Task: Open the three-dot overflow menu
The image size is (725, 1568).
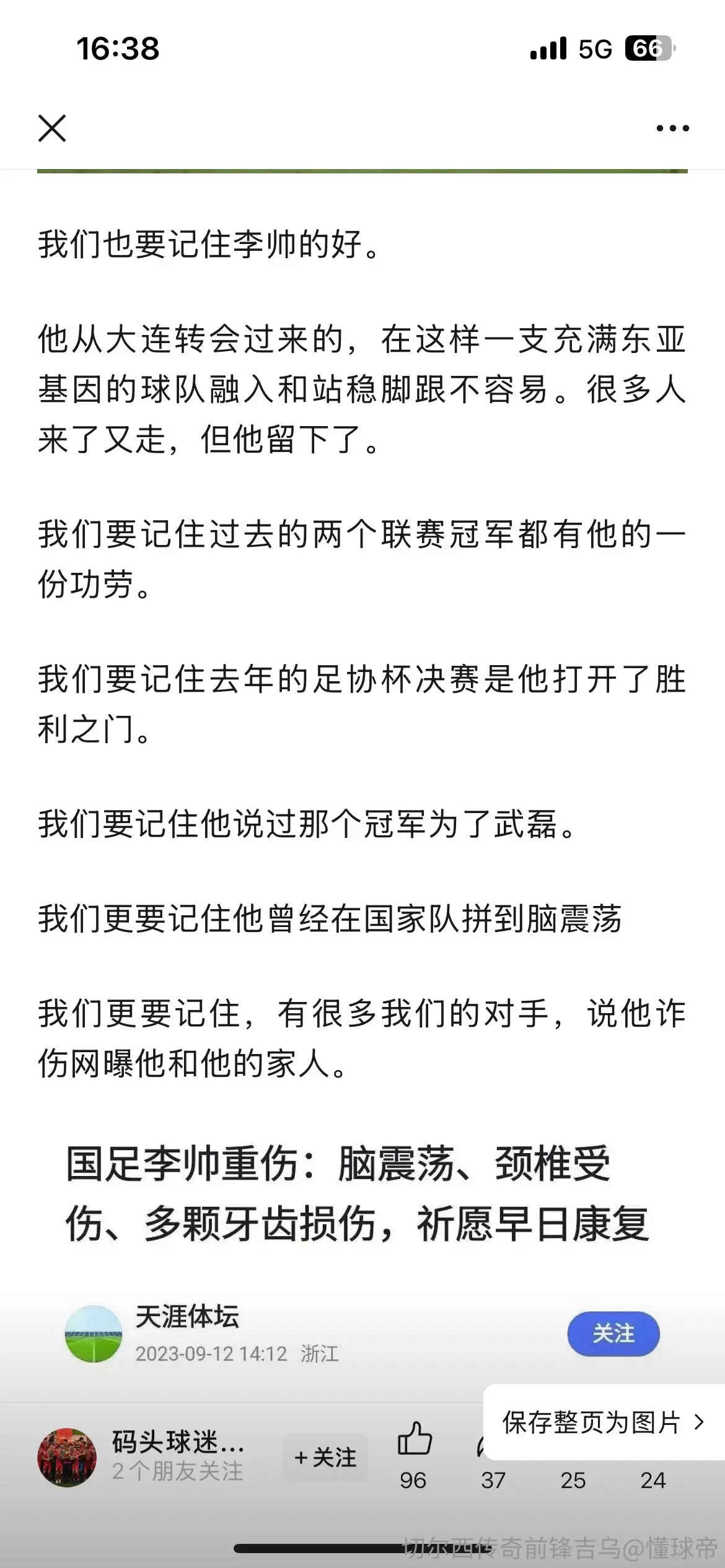Action: pyautogui.click(x=672, y=128)
